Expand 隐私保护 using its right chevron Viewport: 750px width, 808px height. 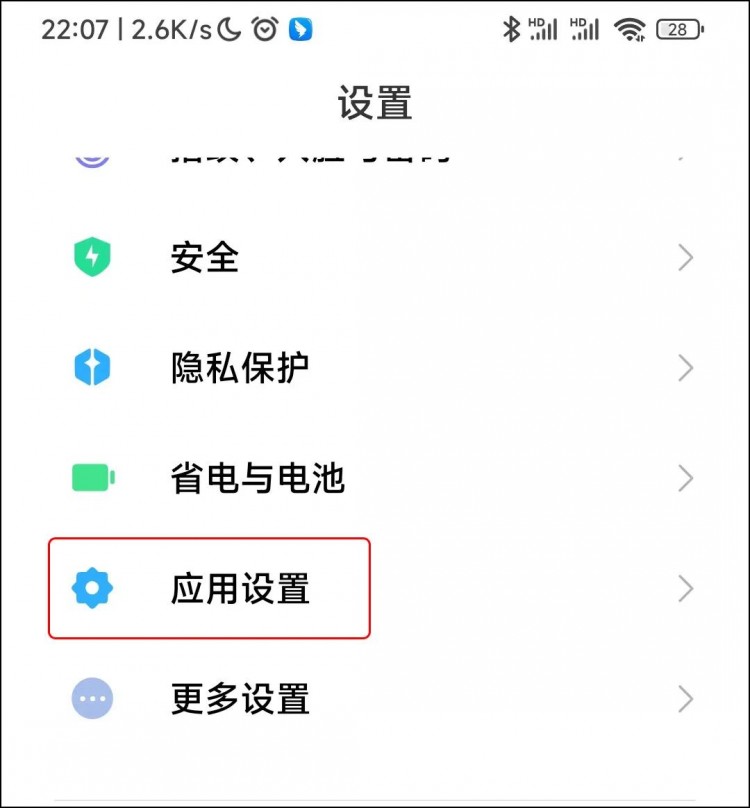click(685, 368)
